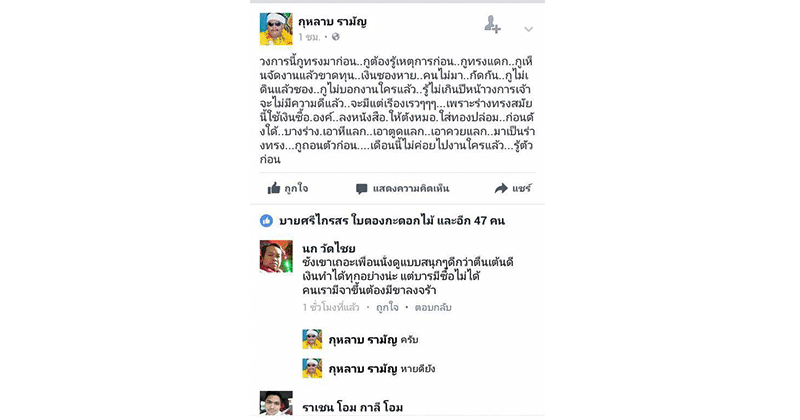Add กุหลาบ รามัญ as a friend
This screenshot has width=800, height=420.
coord(492,26)
